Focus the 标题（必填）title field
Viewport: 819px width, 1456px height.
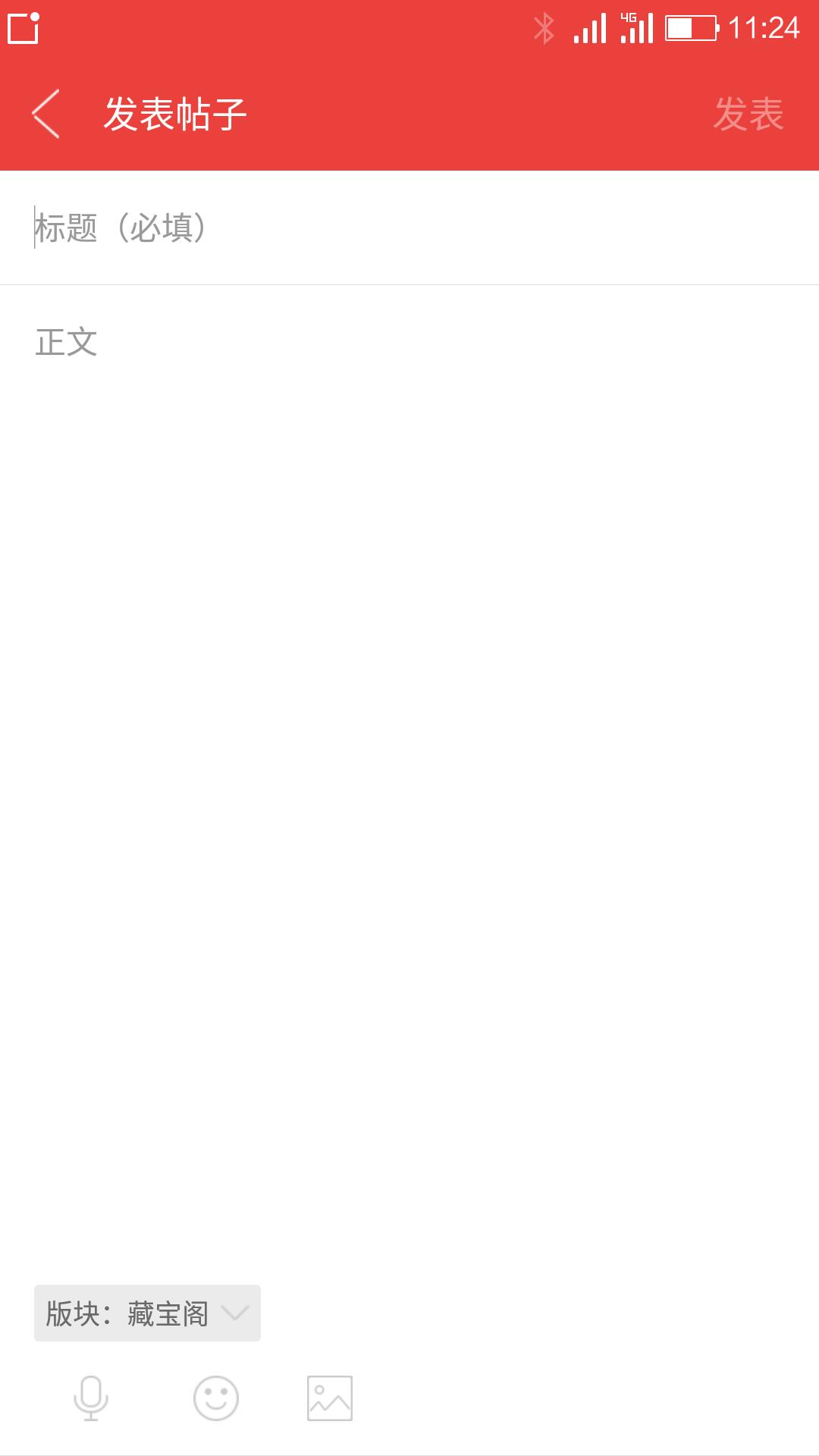point(409,227)
